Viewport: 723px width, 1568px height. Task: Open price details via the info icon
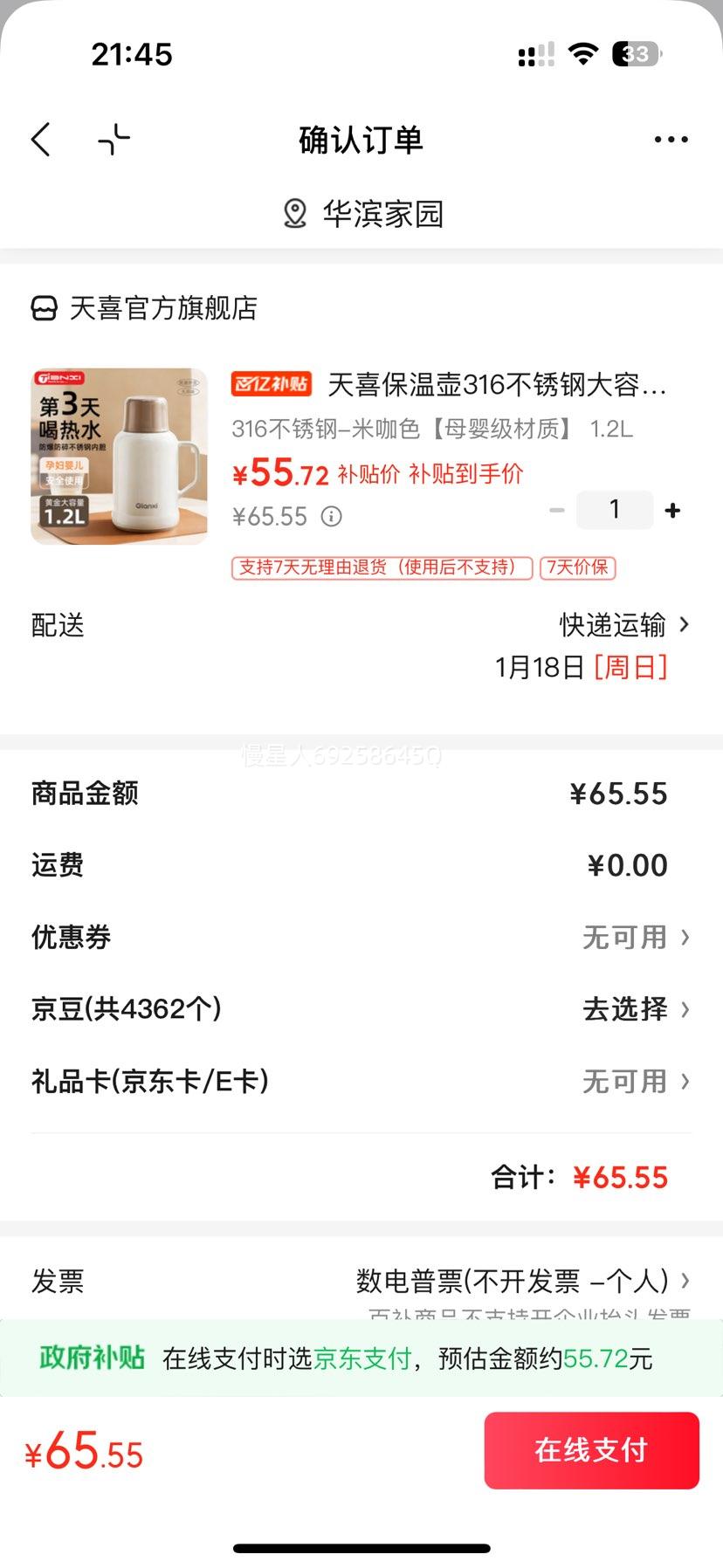coord(329,516)
